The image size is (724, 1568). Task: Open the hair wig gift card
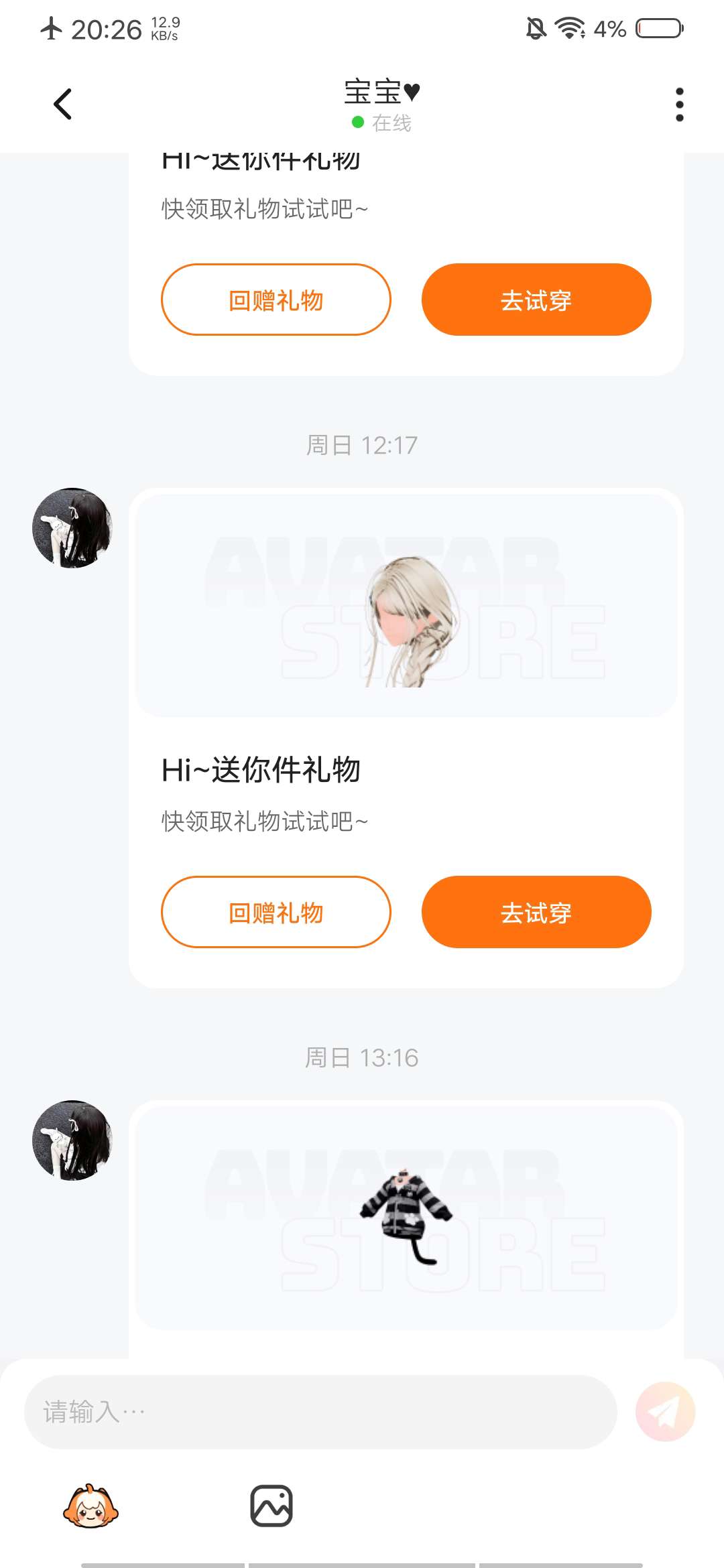pos(406,606)
